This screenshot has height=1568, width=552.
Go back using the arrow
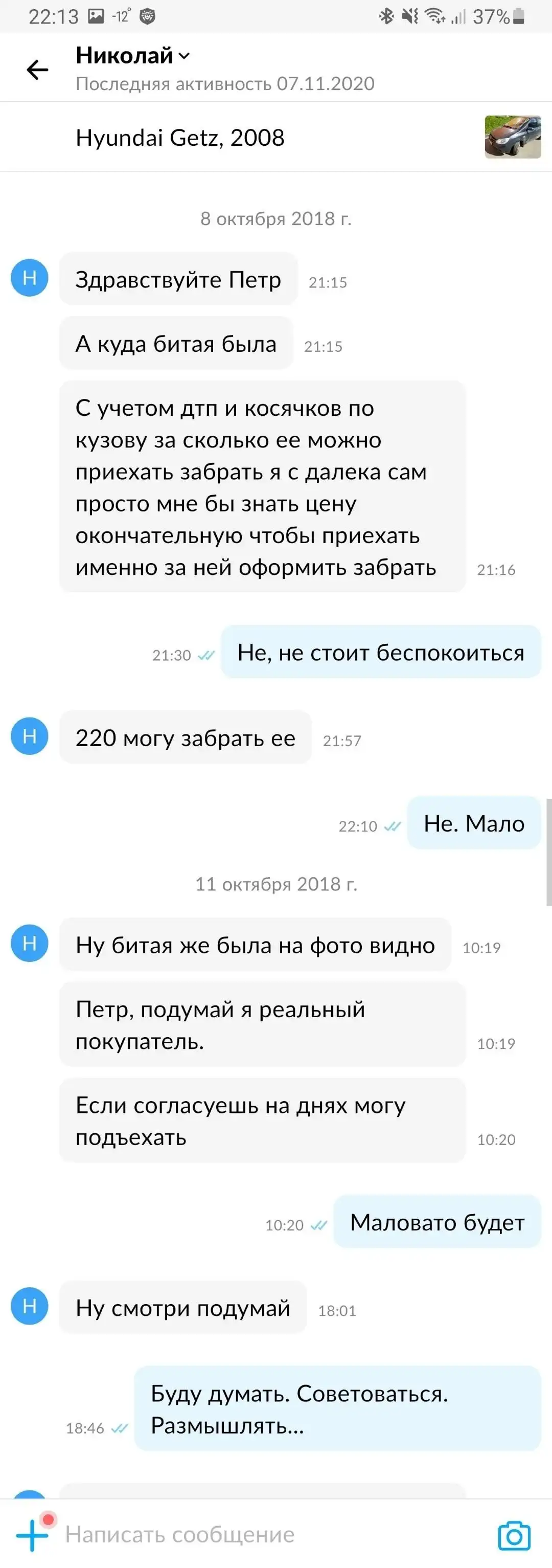37,70
